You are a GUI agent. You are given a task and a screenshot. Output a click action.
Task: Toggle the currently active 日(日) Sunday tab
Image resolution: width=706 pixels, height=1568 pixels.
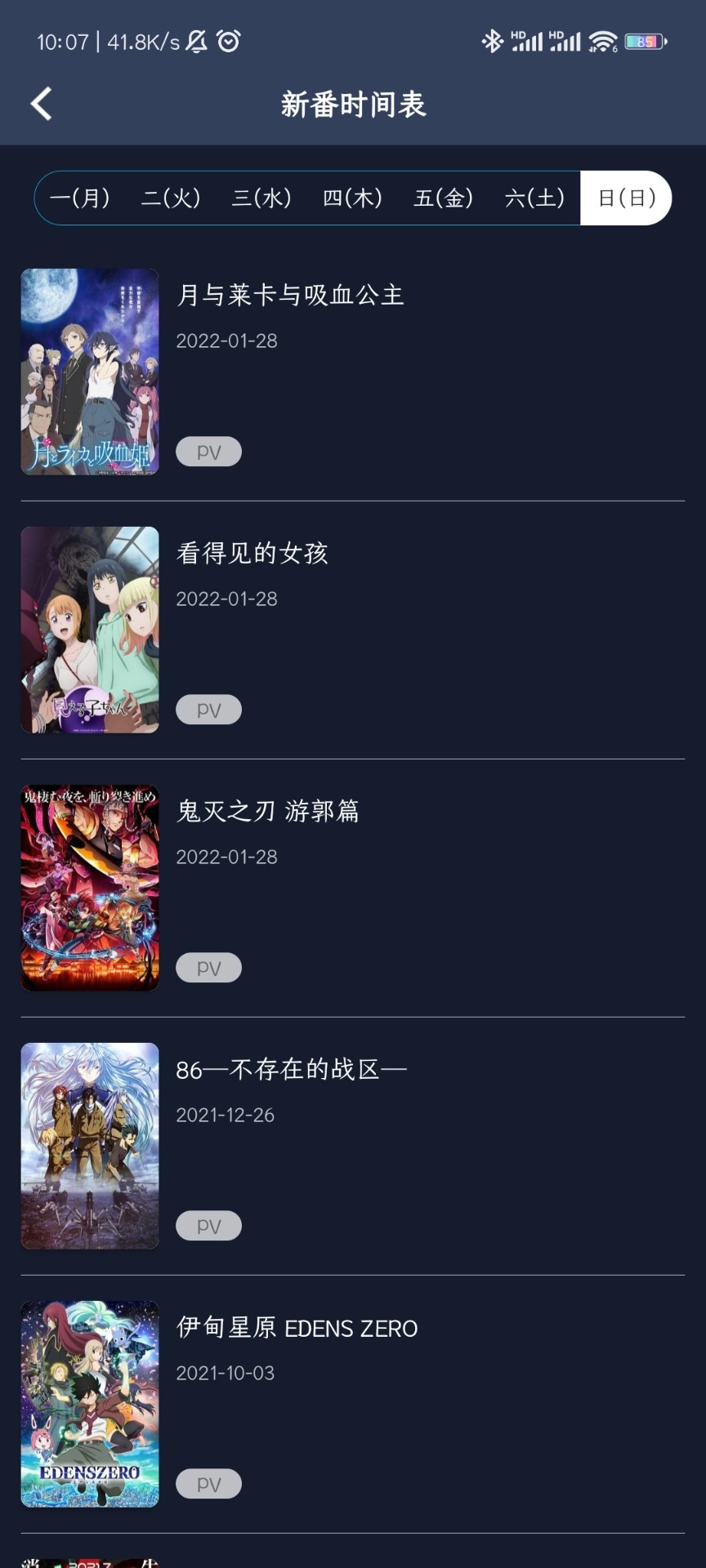click(x=625, y=198)
